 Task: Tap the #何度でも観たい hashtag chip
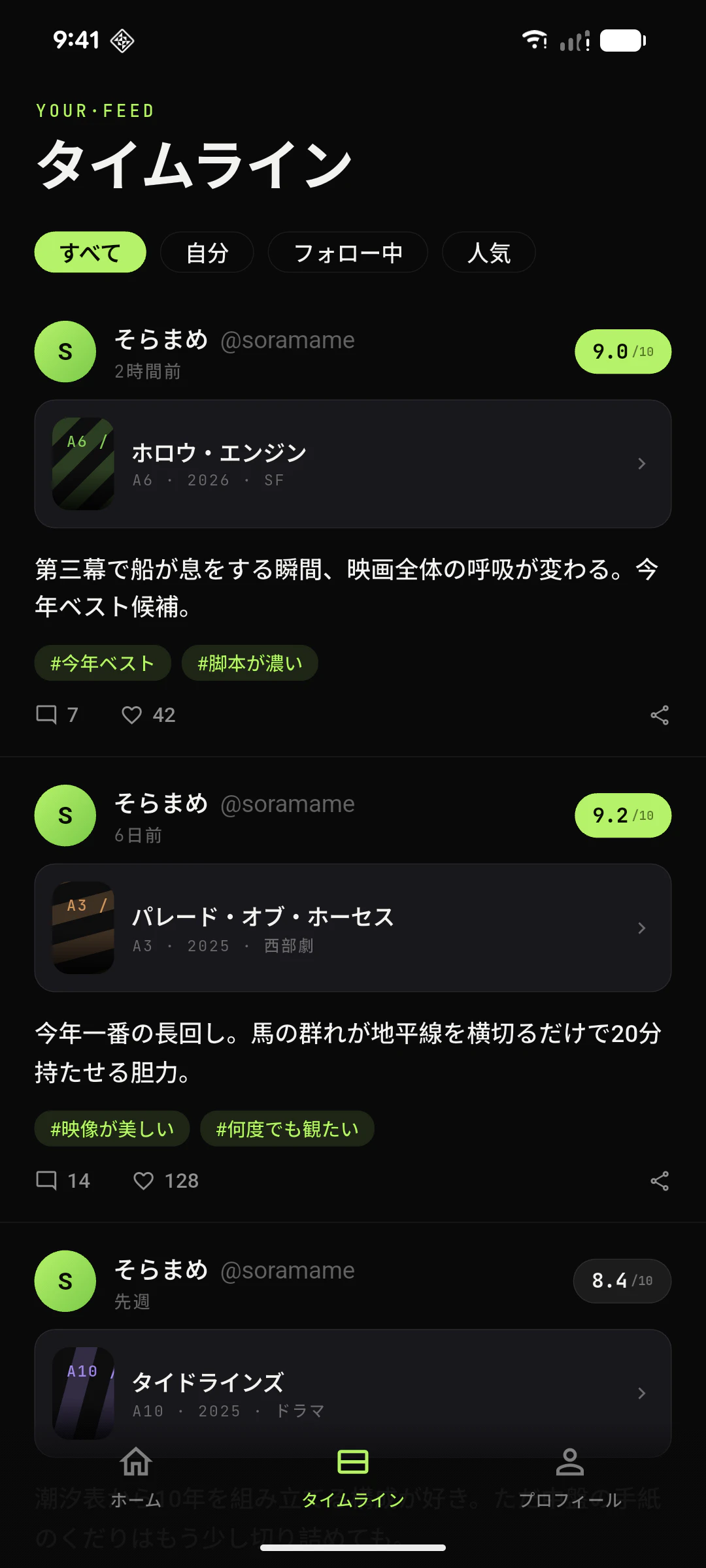coord(287,1128)
